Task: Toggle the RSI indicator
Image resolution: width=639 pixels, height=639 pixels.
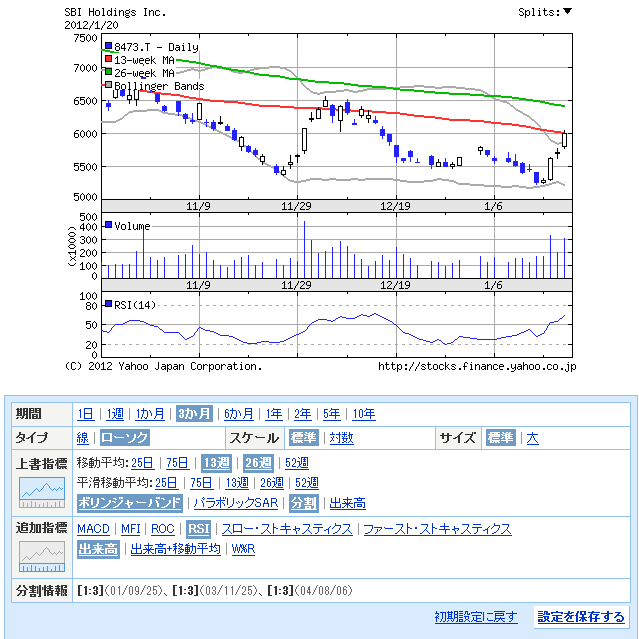Action: tap(198, 529)
